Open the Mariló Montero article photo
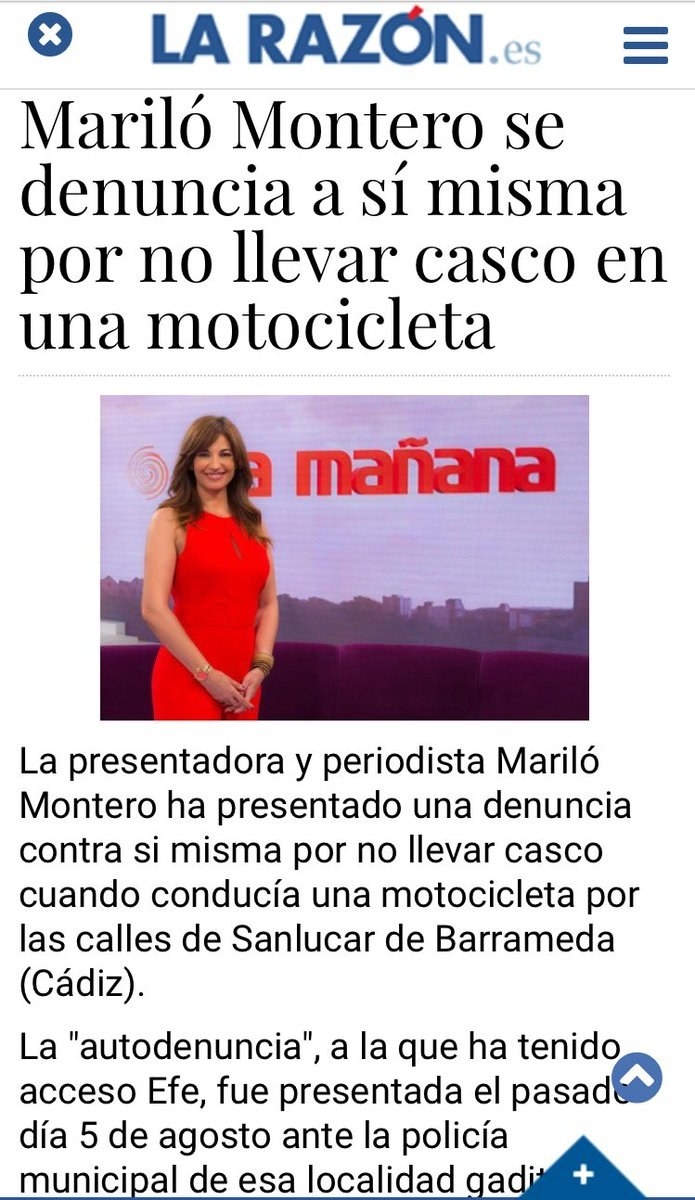695x1200 pixels. 344,557
